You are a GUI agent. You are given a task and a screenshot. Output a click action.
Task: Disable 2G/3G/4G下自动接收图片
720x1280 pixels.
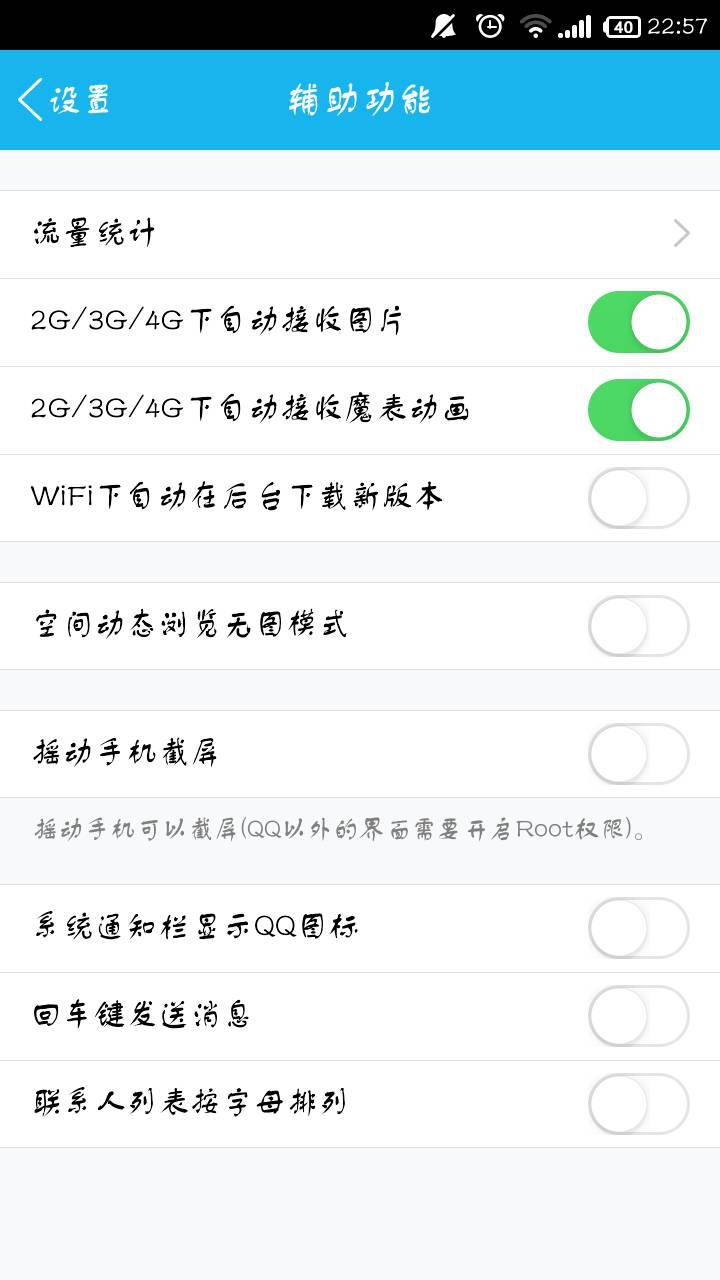pos(639,322)
